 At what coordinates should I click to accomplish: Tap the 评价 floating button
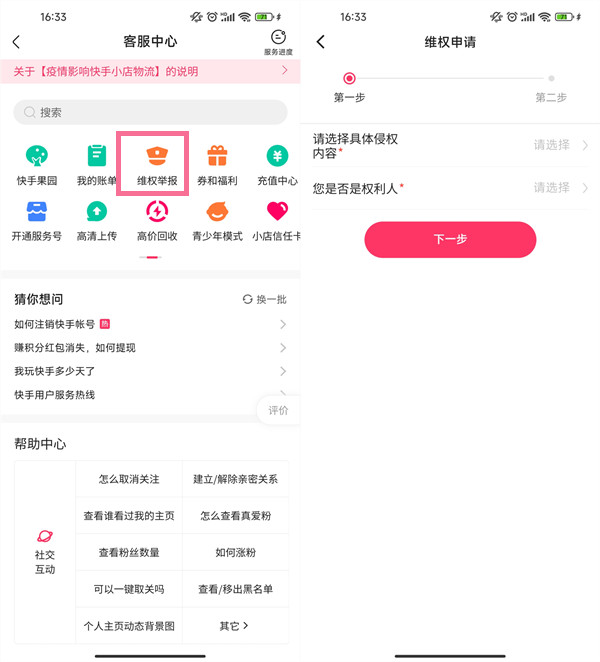tap(278, 410)
